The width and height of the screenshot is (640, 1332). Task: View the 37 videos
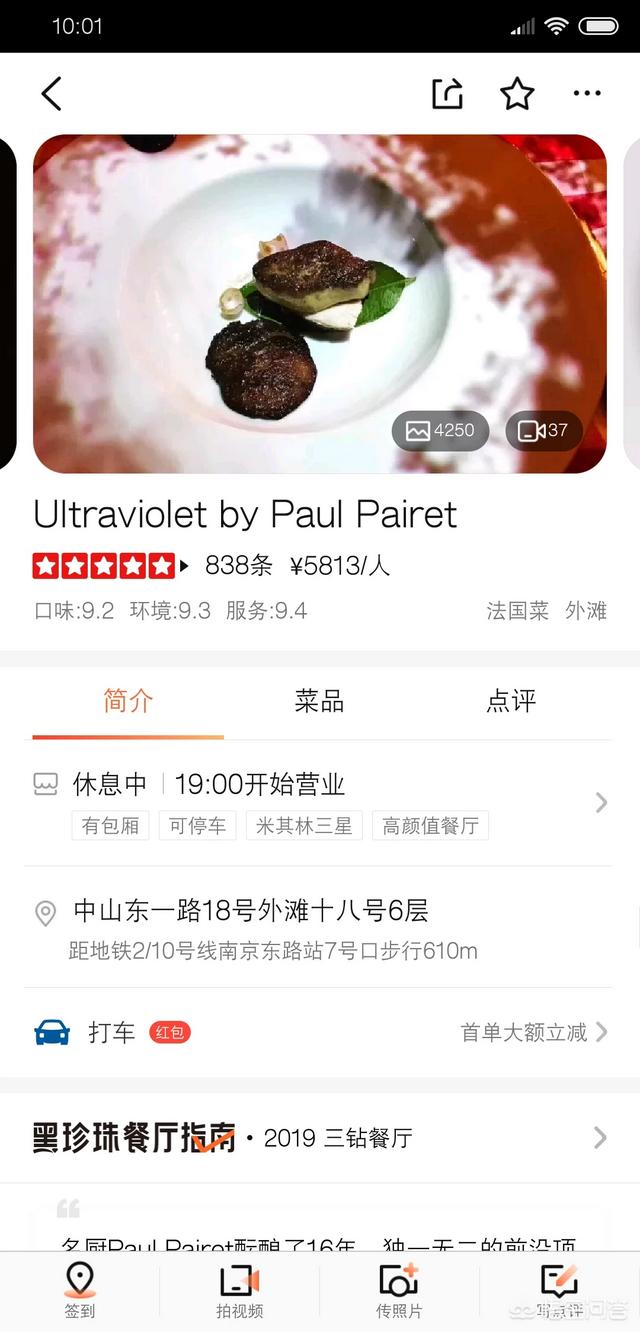[544, 431]
